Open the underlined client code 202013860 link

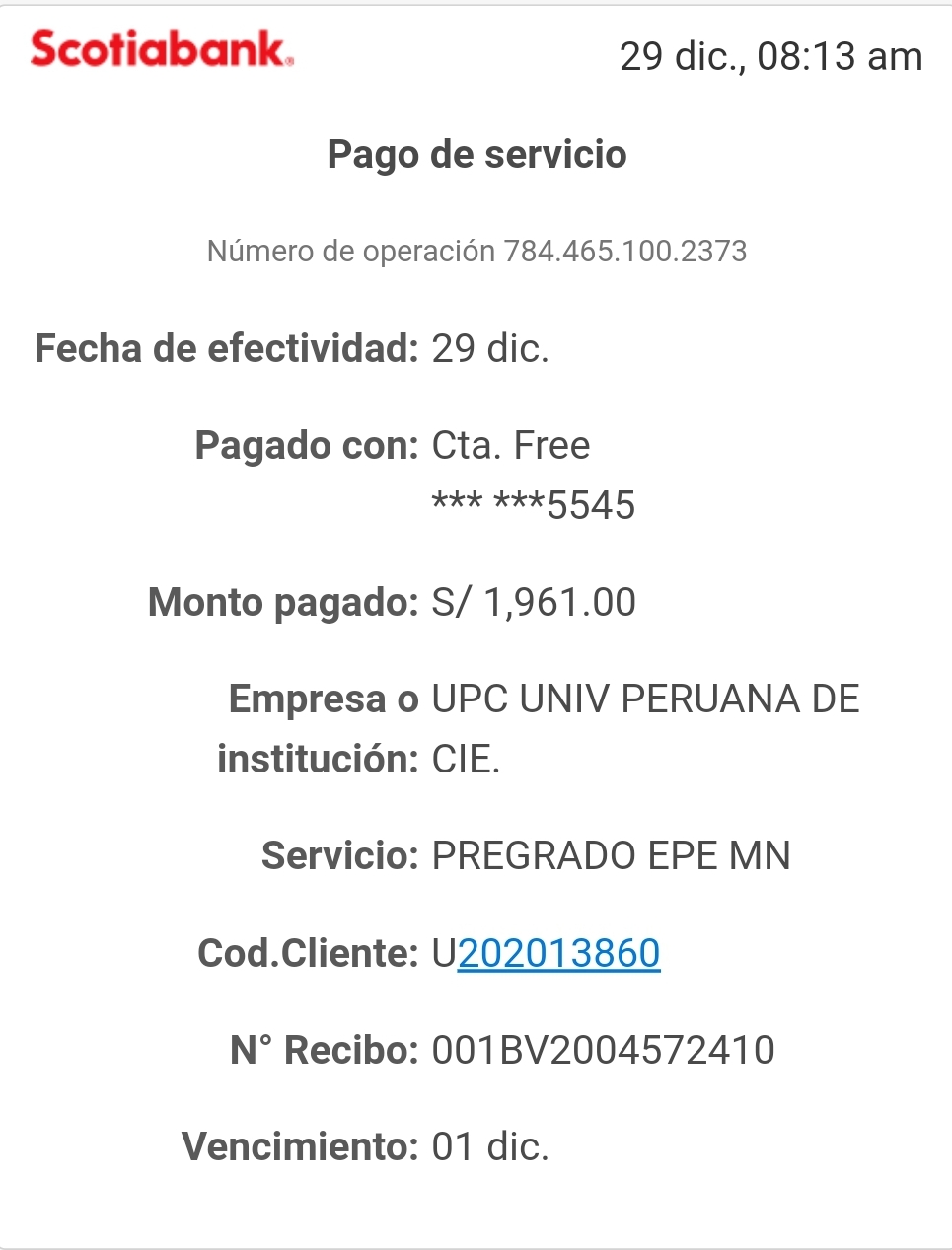558,953
